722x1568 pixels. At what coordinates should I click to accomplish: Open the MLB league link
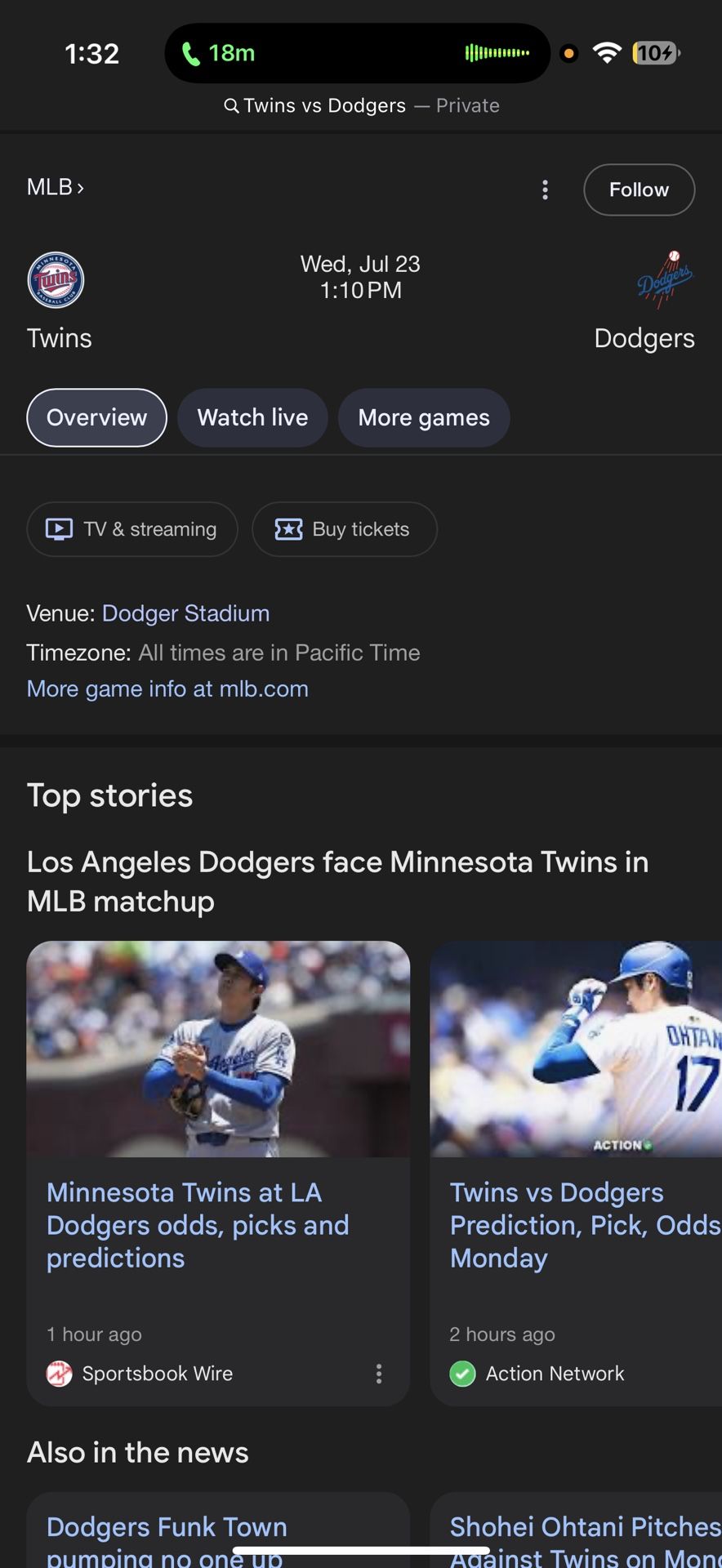tap(55, 187)
